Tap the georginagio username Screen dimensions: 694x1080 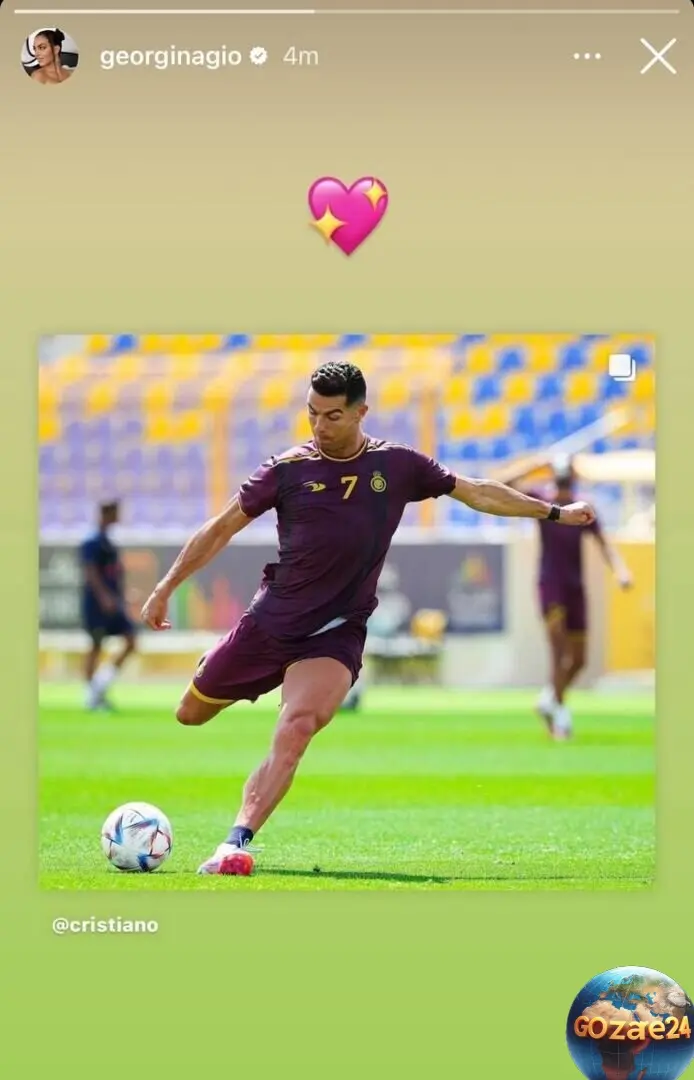tap(170, 57)
